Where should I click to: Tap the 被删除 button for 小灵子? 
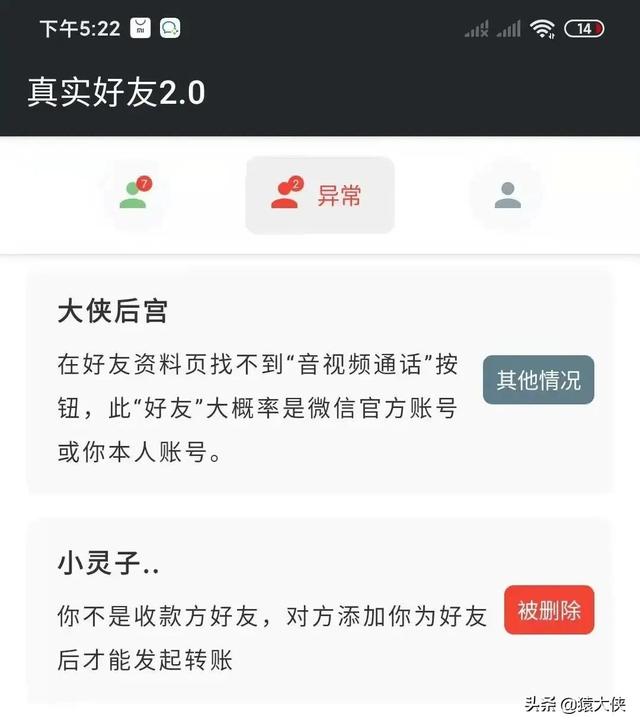(x=549, y=610)
